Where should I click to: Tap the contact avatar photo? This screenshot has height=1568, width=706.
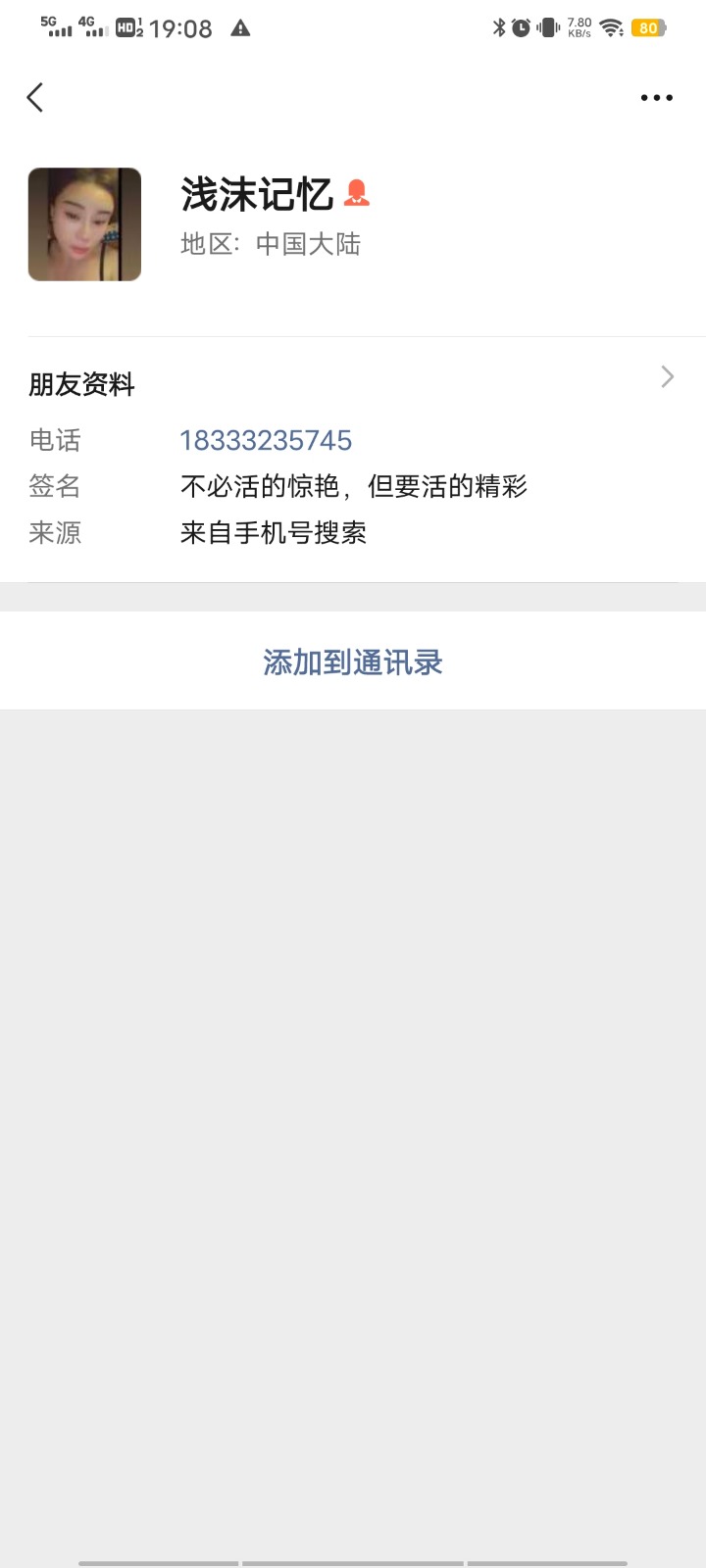[x=84, y=223]
